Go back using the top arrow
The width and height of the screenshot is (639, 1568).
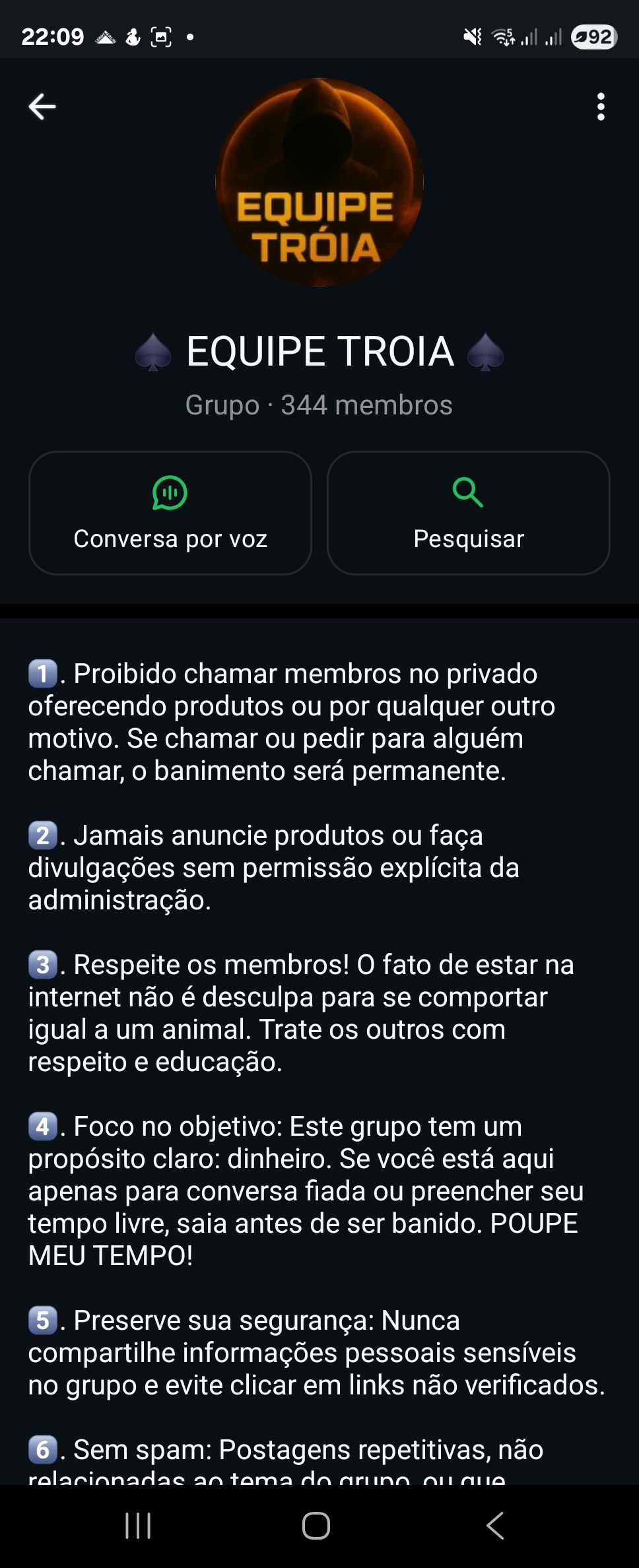pyautogui.click(x=42, y=106)
